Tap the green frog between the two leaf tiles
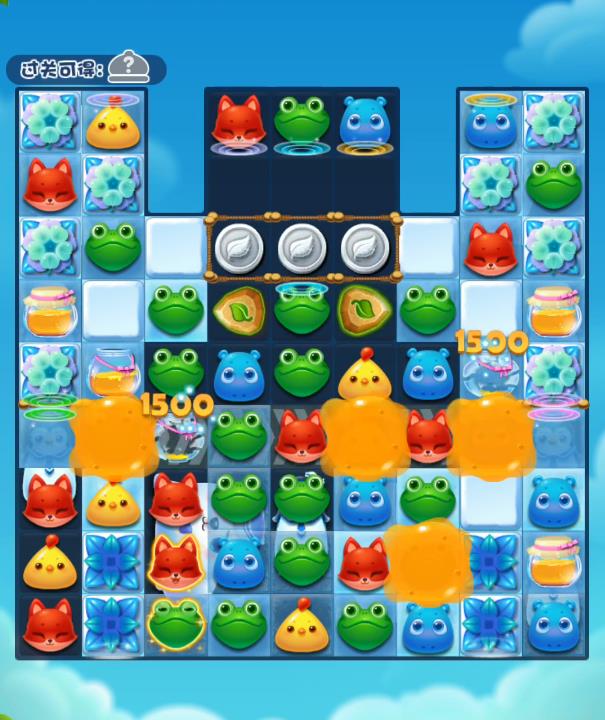 (301, 311)
